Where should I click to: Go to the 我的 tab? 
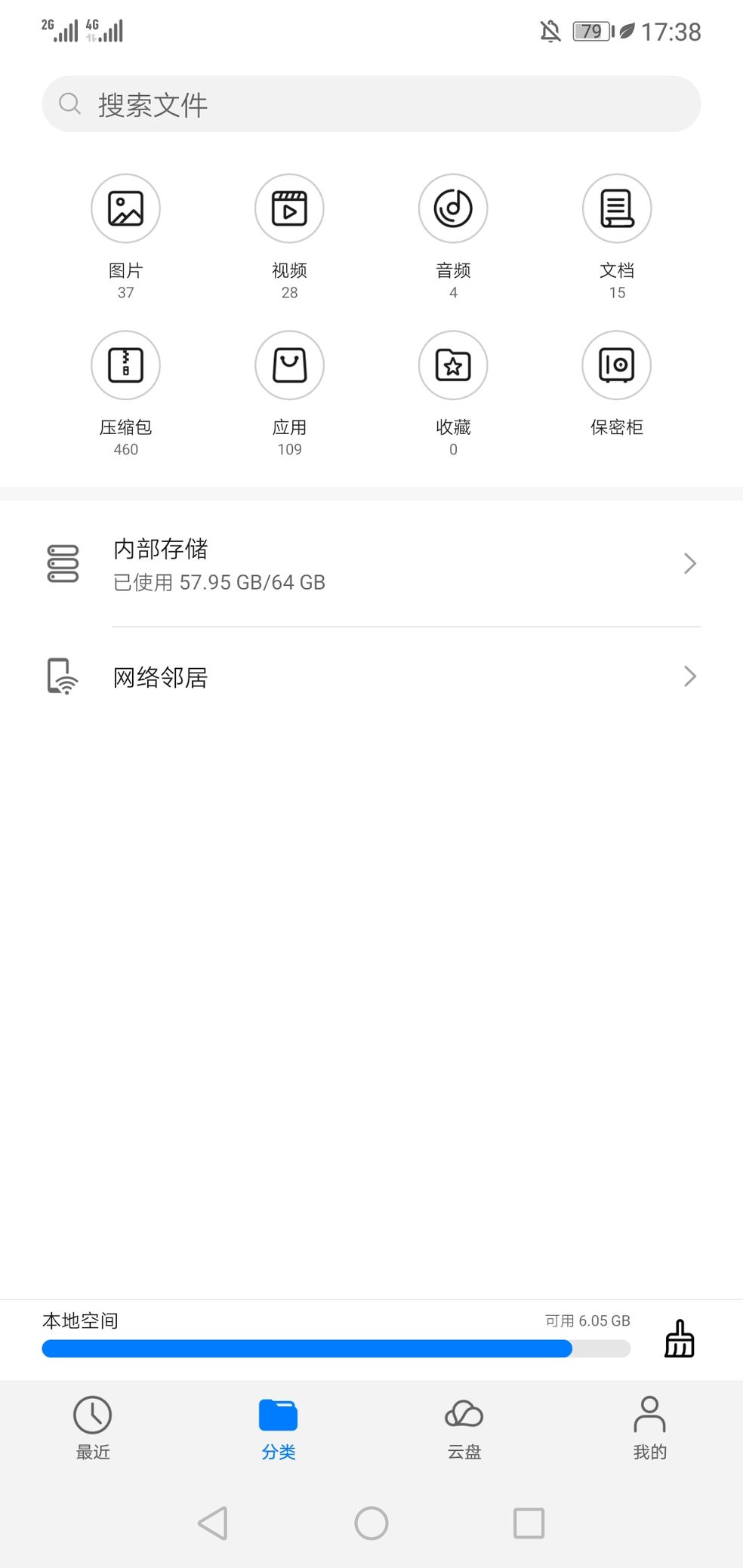pos(650,1428)
